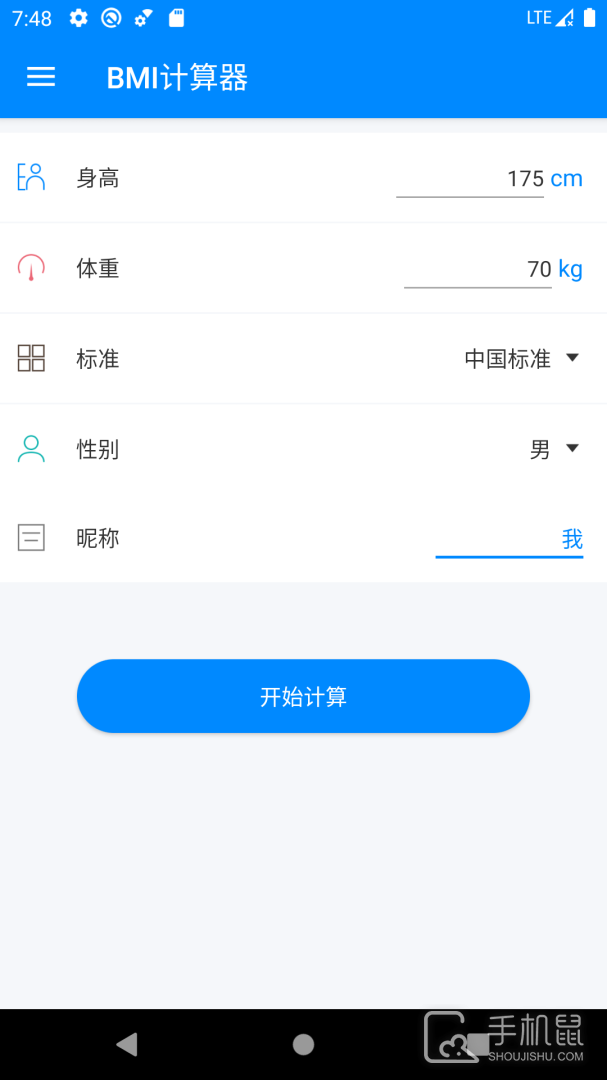Edit the weight (体重) value field
Image resolution: width=607 pixels, height=1080 pixels.
point(478,269)
